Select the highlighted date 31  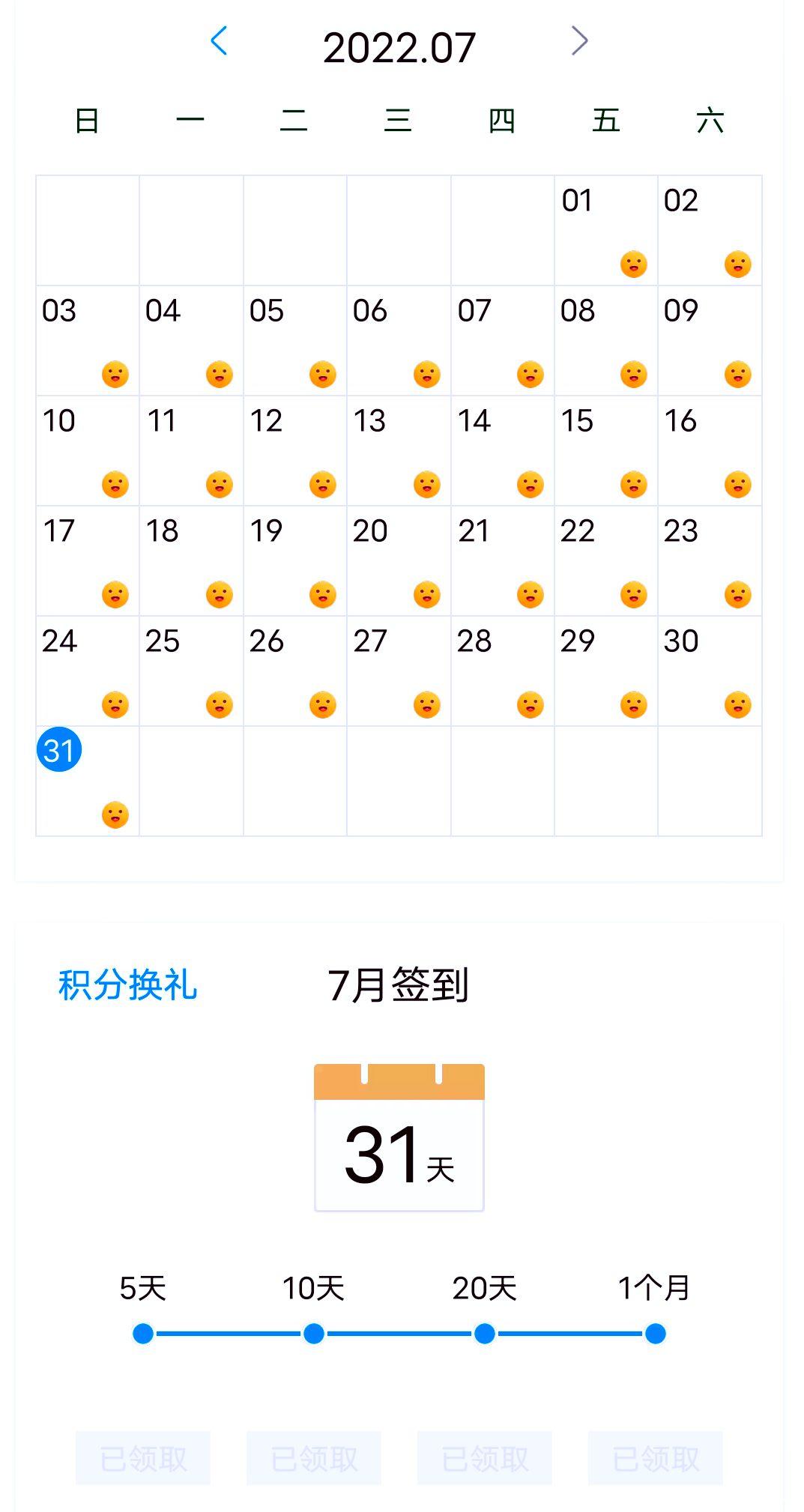click(x=59, y=750)
